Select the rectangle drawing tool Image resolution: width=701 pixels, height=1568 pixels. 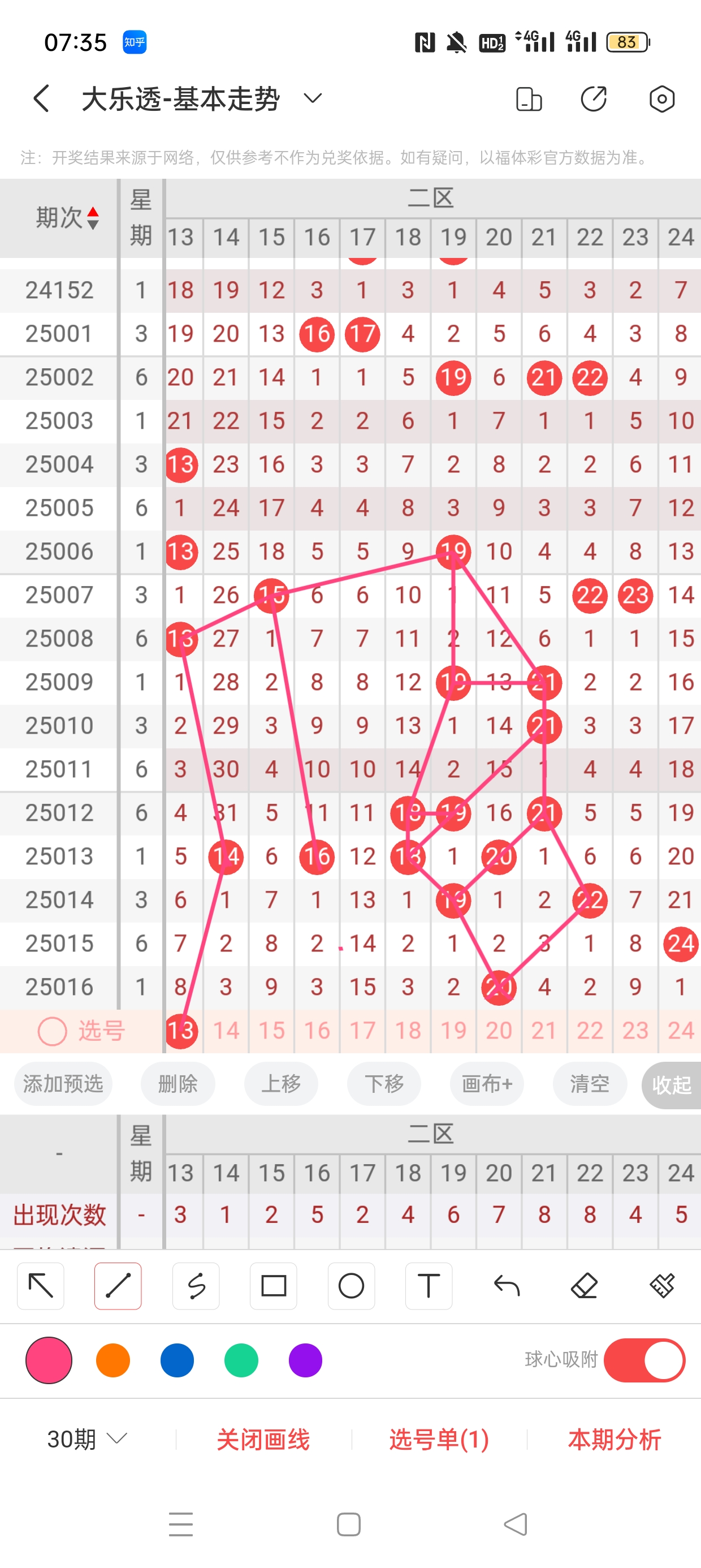(x=273, y=1286)
